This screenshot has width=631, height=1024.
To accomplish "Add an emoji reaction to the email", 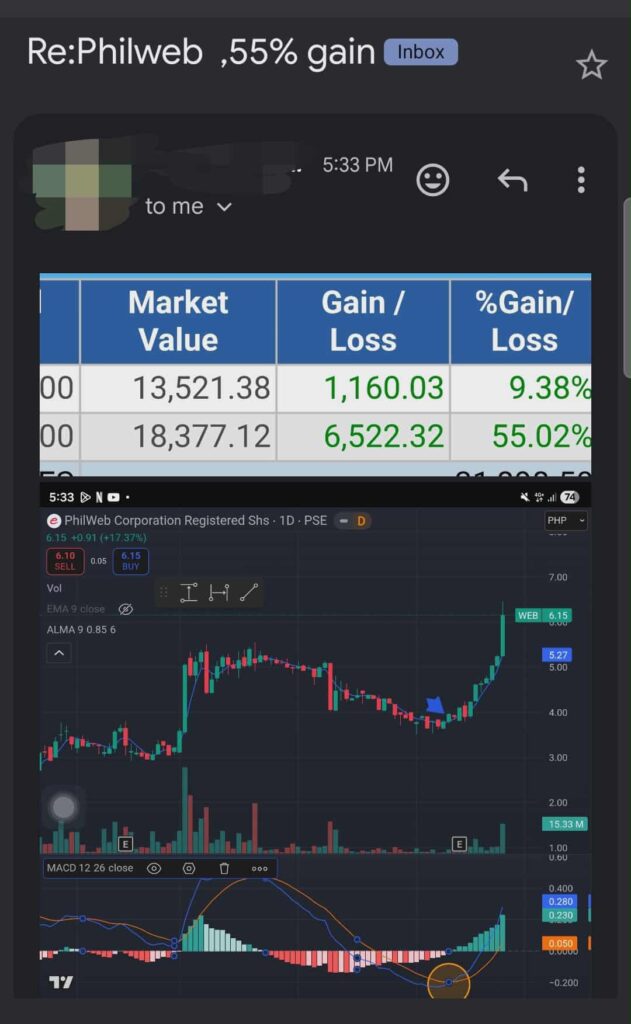I will 432,180.
